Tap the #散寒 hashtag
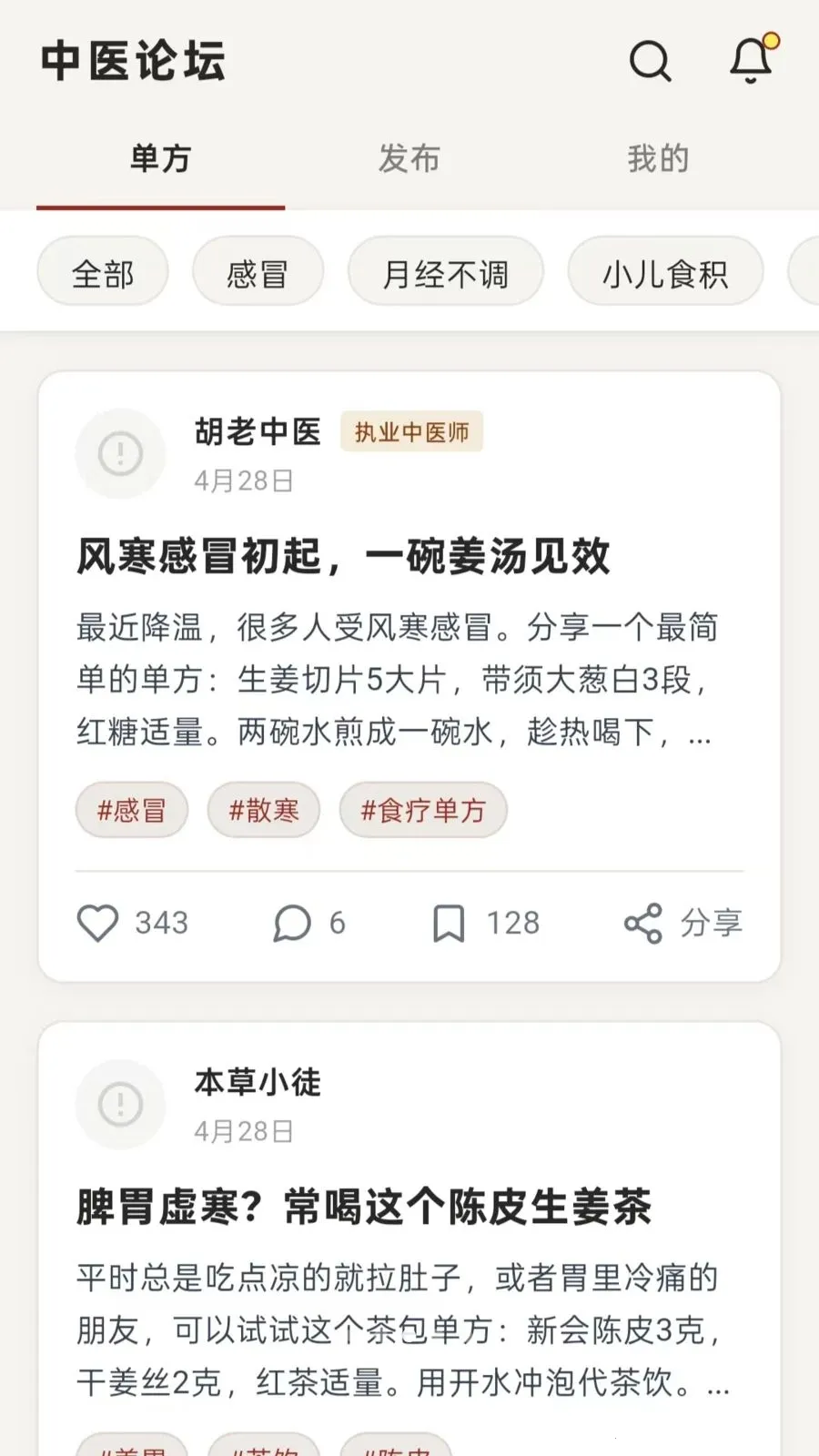819x1456 pixels. point(264,810)
